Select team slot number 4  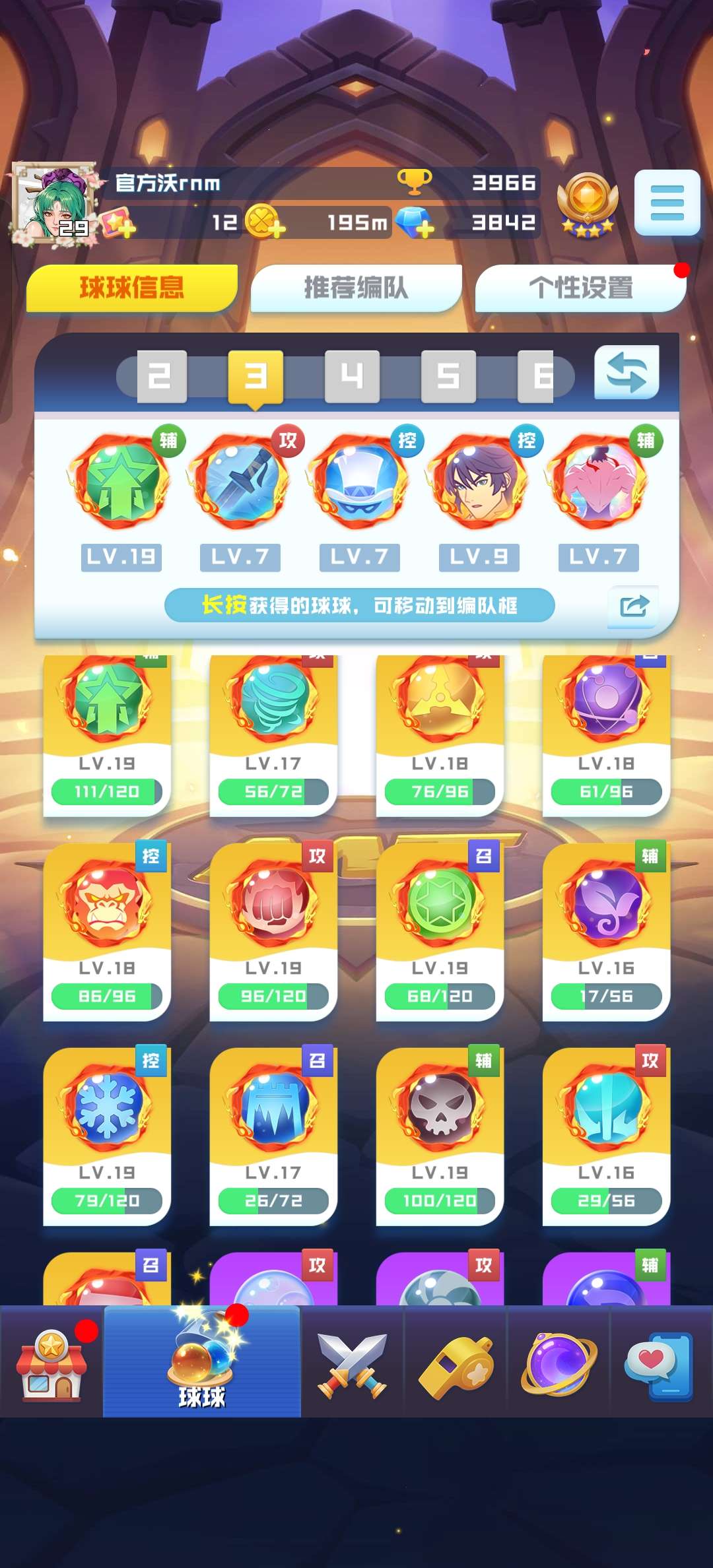(x=352, y=377)
